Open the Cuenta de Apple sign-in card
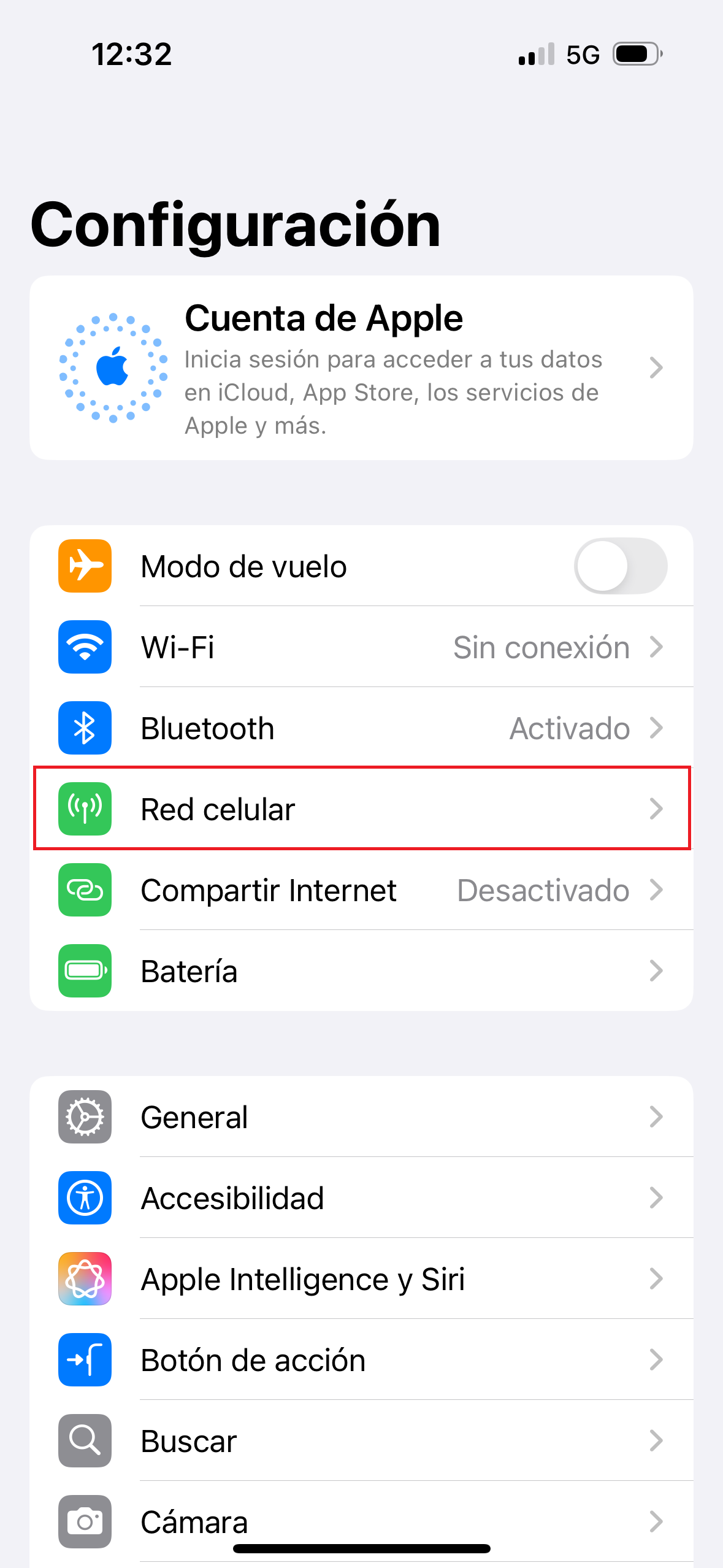The height and width of the screenshot is (1568, 723). (x=361, y=367)
